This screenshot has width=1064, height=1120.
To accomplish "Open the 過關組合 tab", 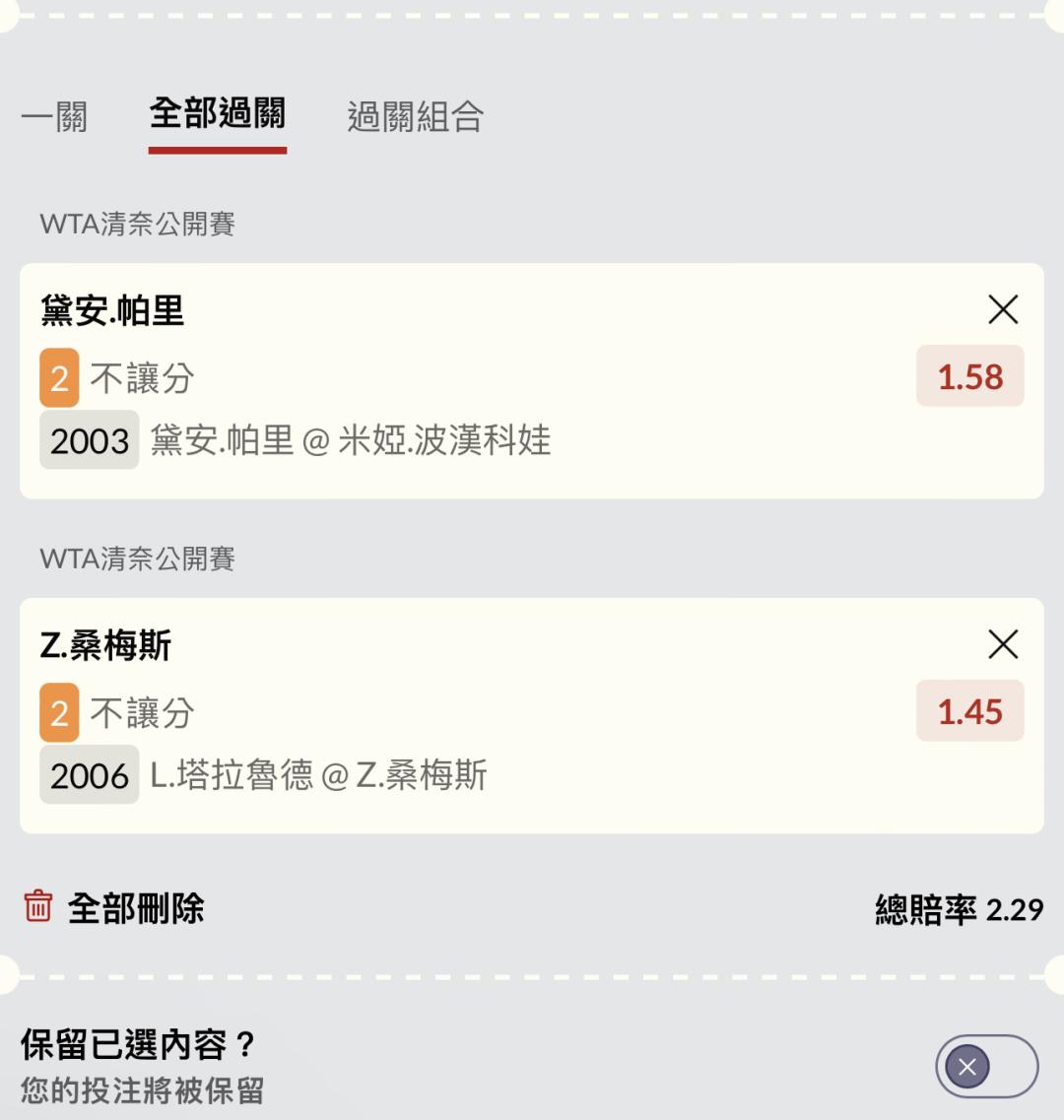I will click(415, 116).
